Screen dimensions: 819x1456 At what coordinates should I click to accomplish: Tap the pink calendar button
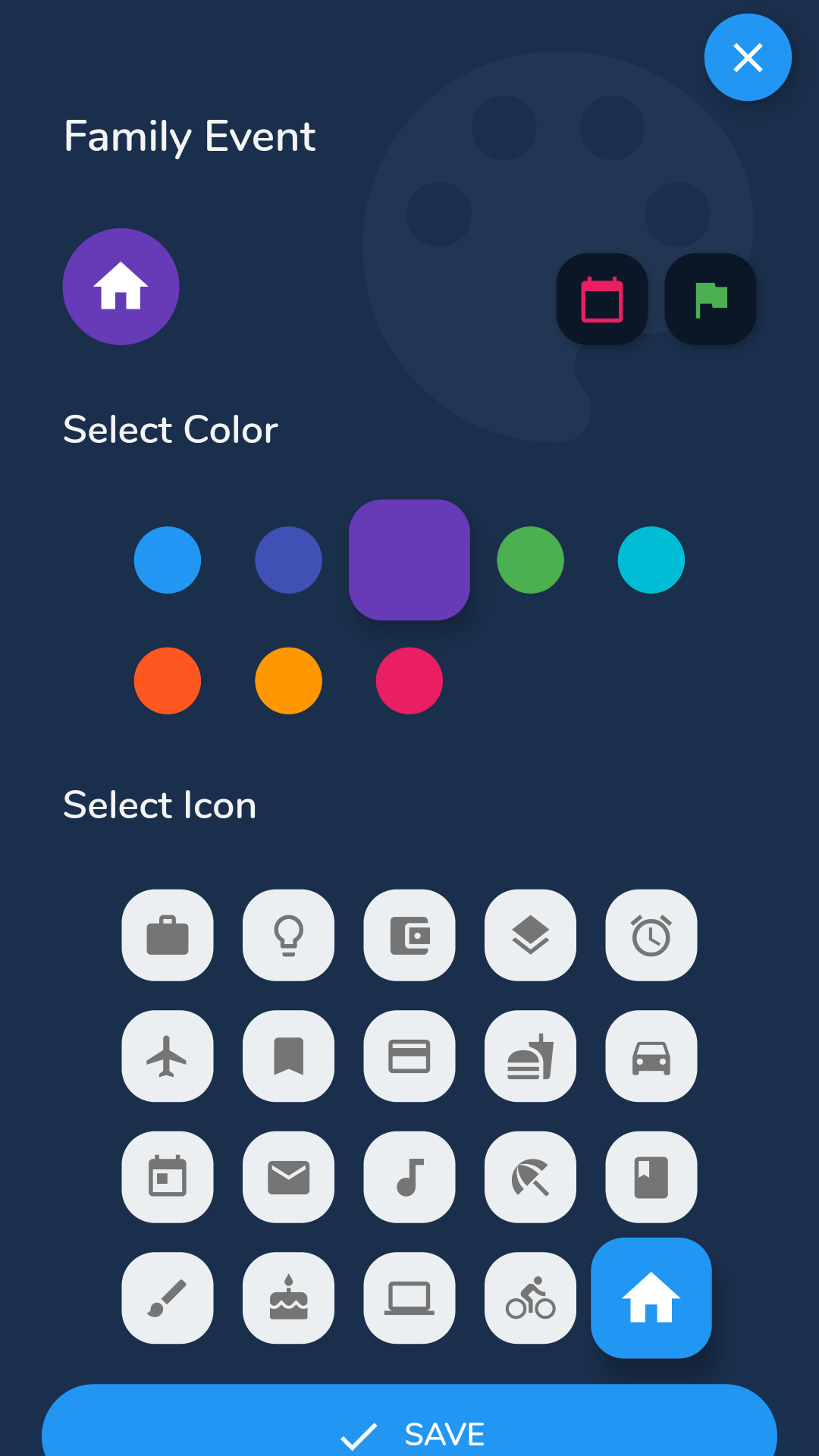(602, 300)
